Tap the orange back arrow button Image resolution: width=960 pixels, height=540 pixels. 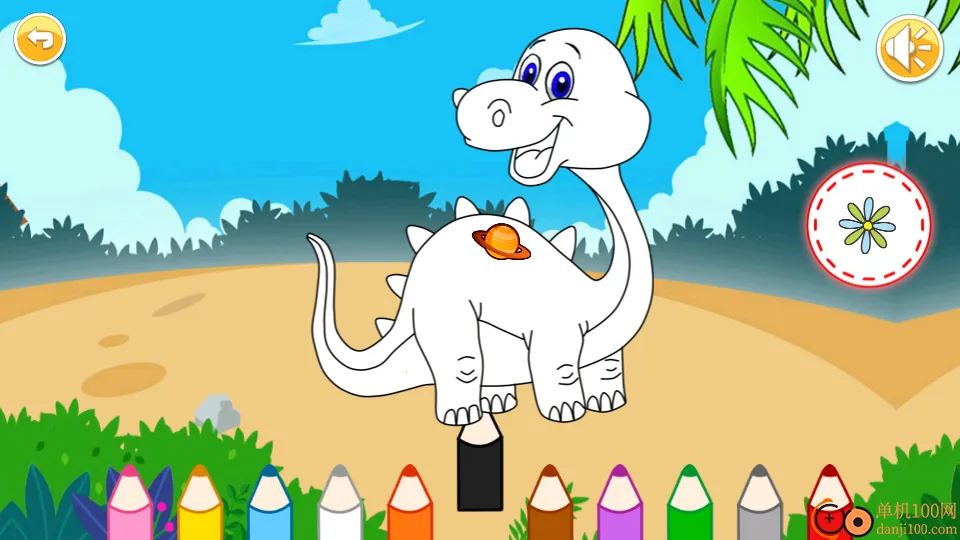pos(40,40)
